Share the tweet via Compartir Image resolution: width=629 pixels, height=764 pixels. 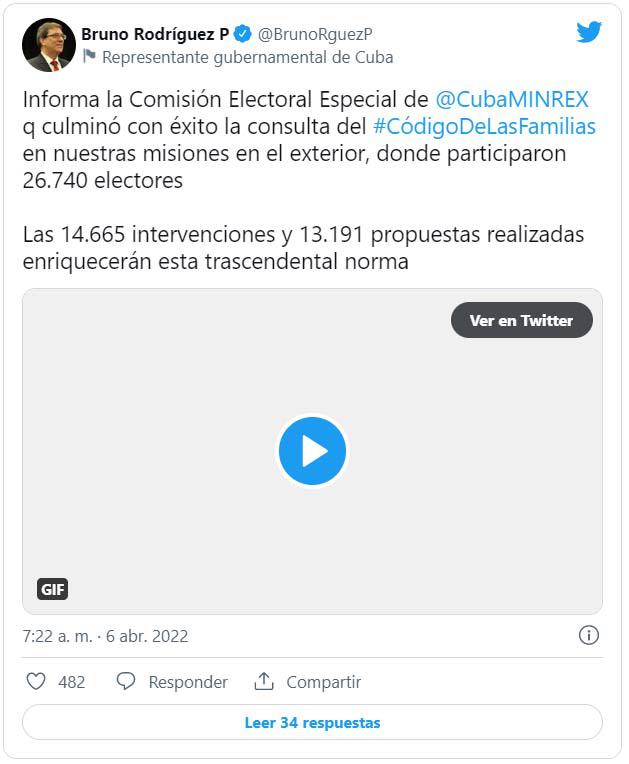click(308, 682)
